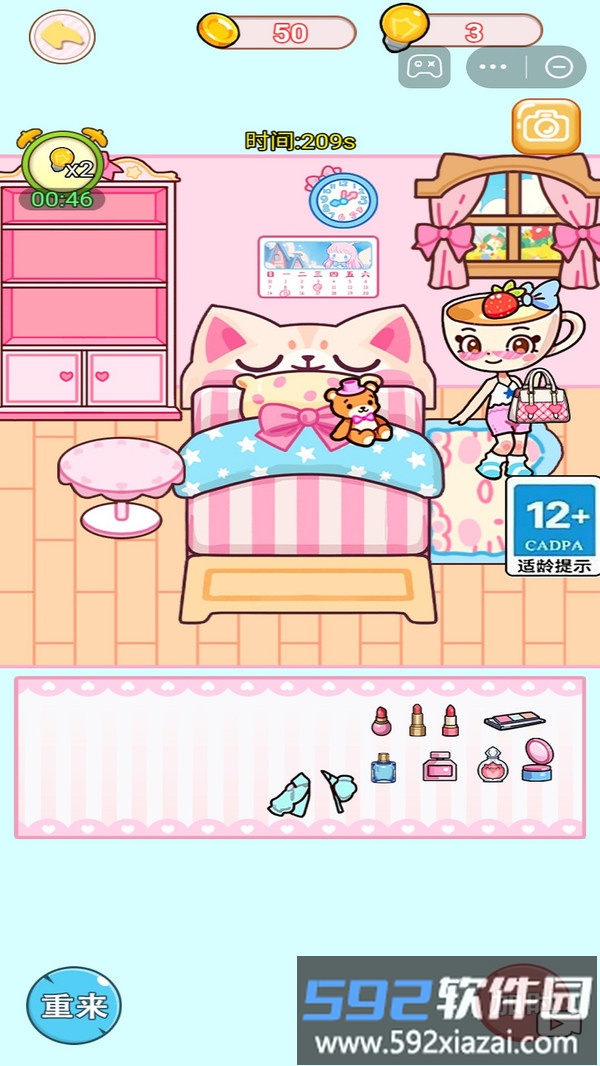Tap the teddy bear on the bed

(358, 410)
